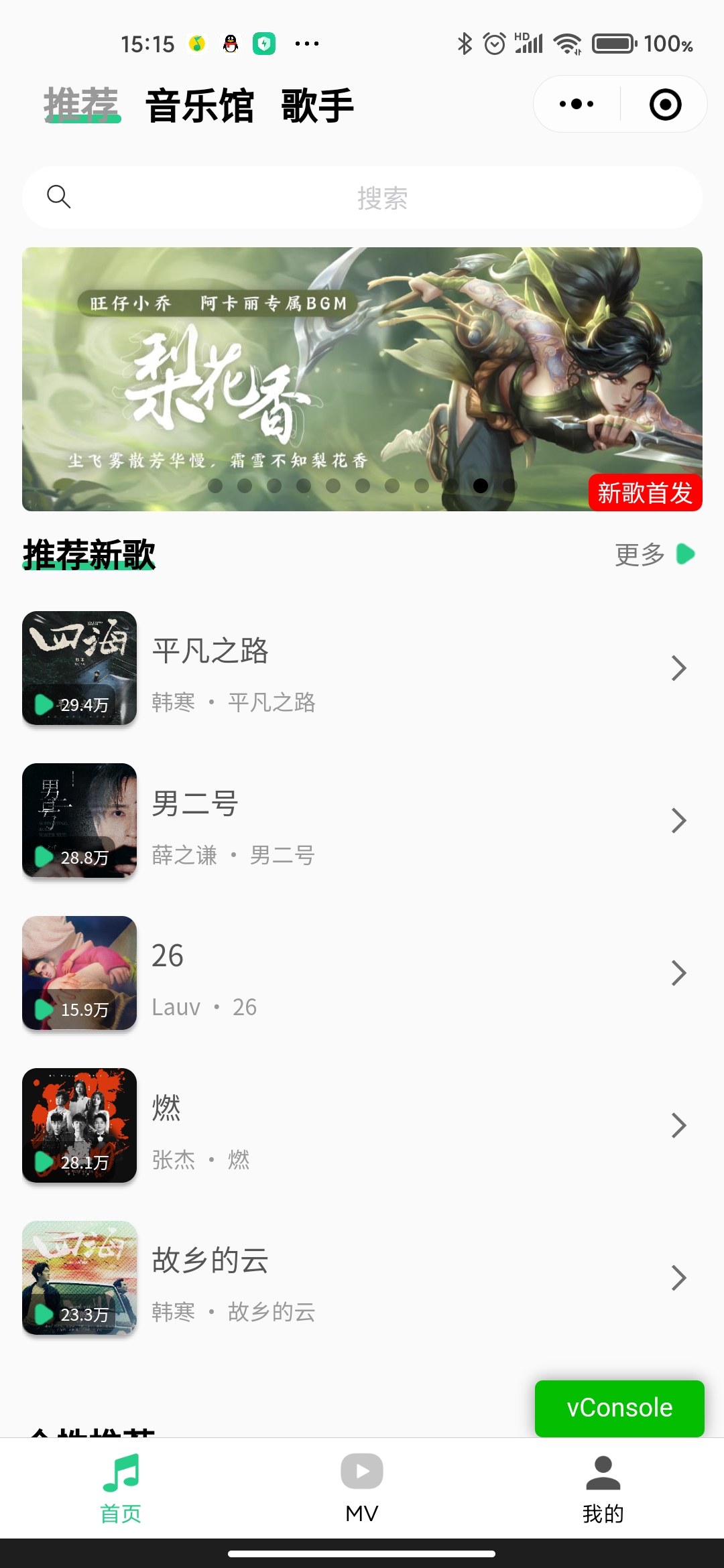Switch to the 歌手 tab

pos(317,106)
